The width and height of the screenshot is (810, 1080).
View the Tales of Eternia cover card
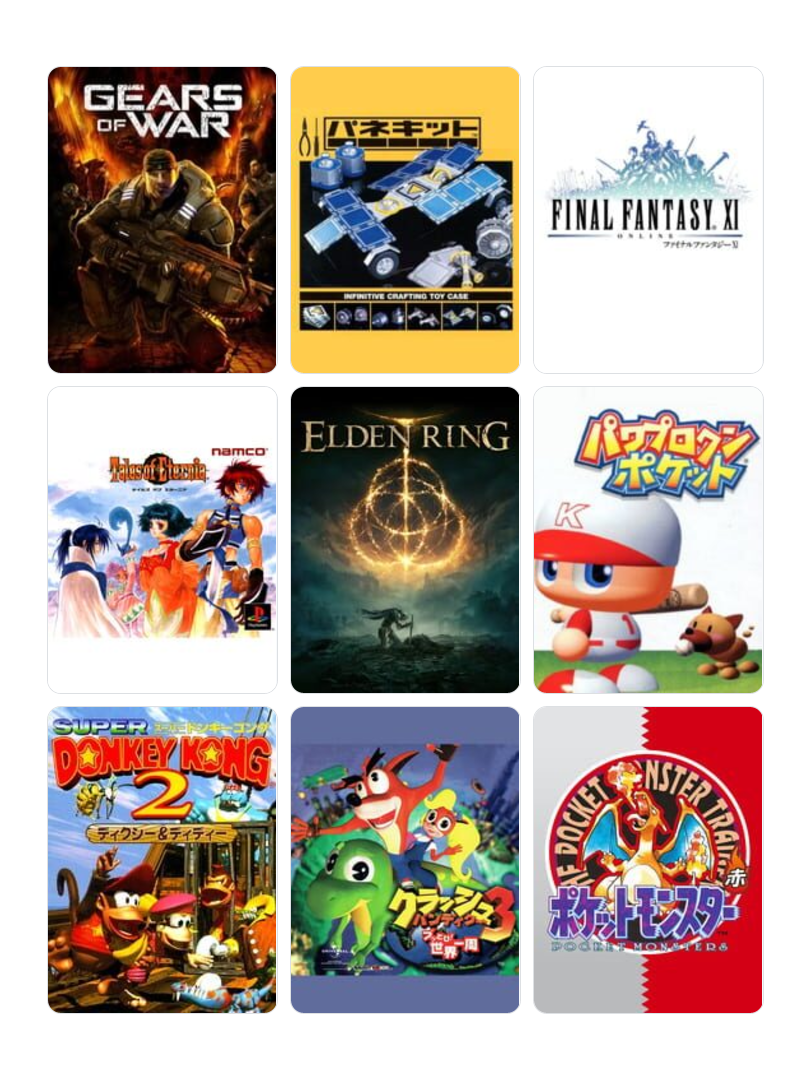point(162,540)
